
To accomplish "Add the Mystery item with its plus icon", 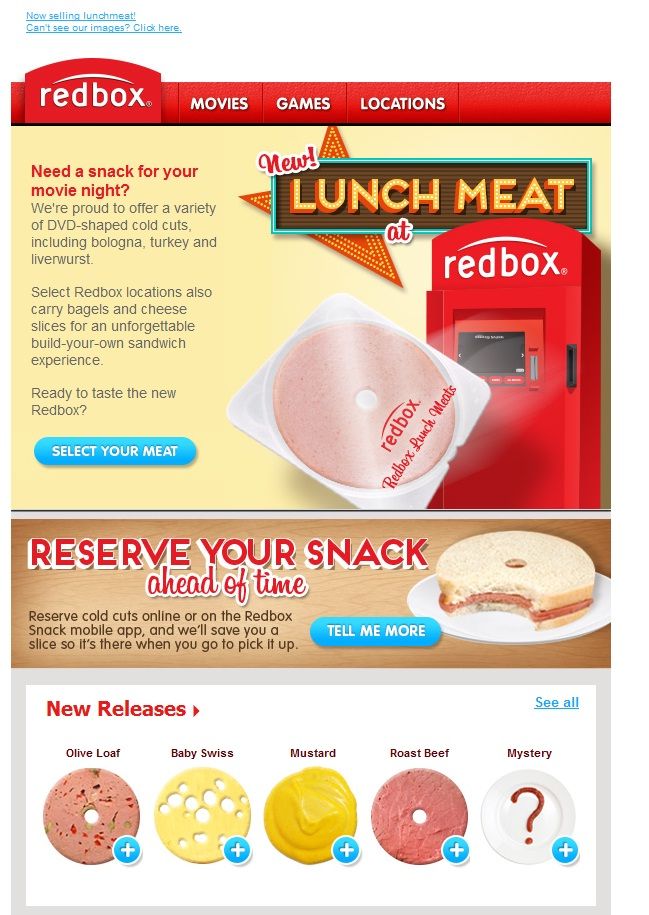I will [x=565, y=851].
